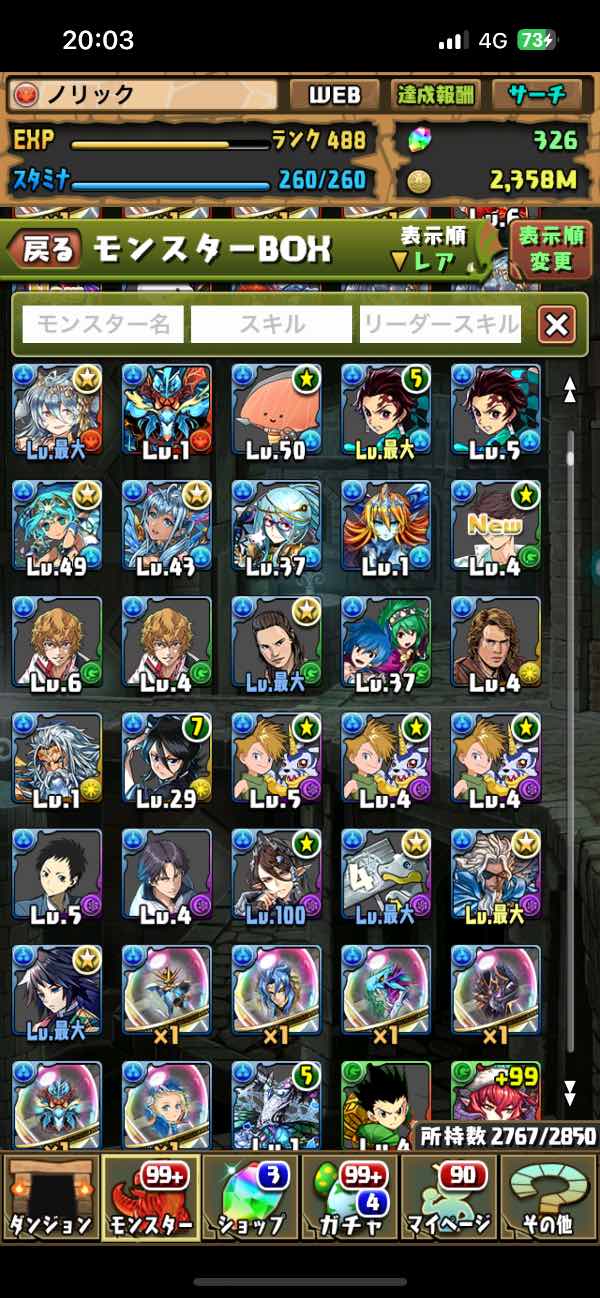Tap the サーチ search button
Image resolution: width=600 pixels, height=1298 pixels.
tap(537, 95)
